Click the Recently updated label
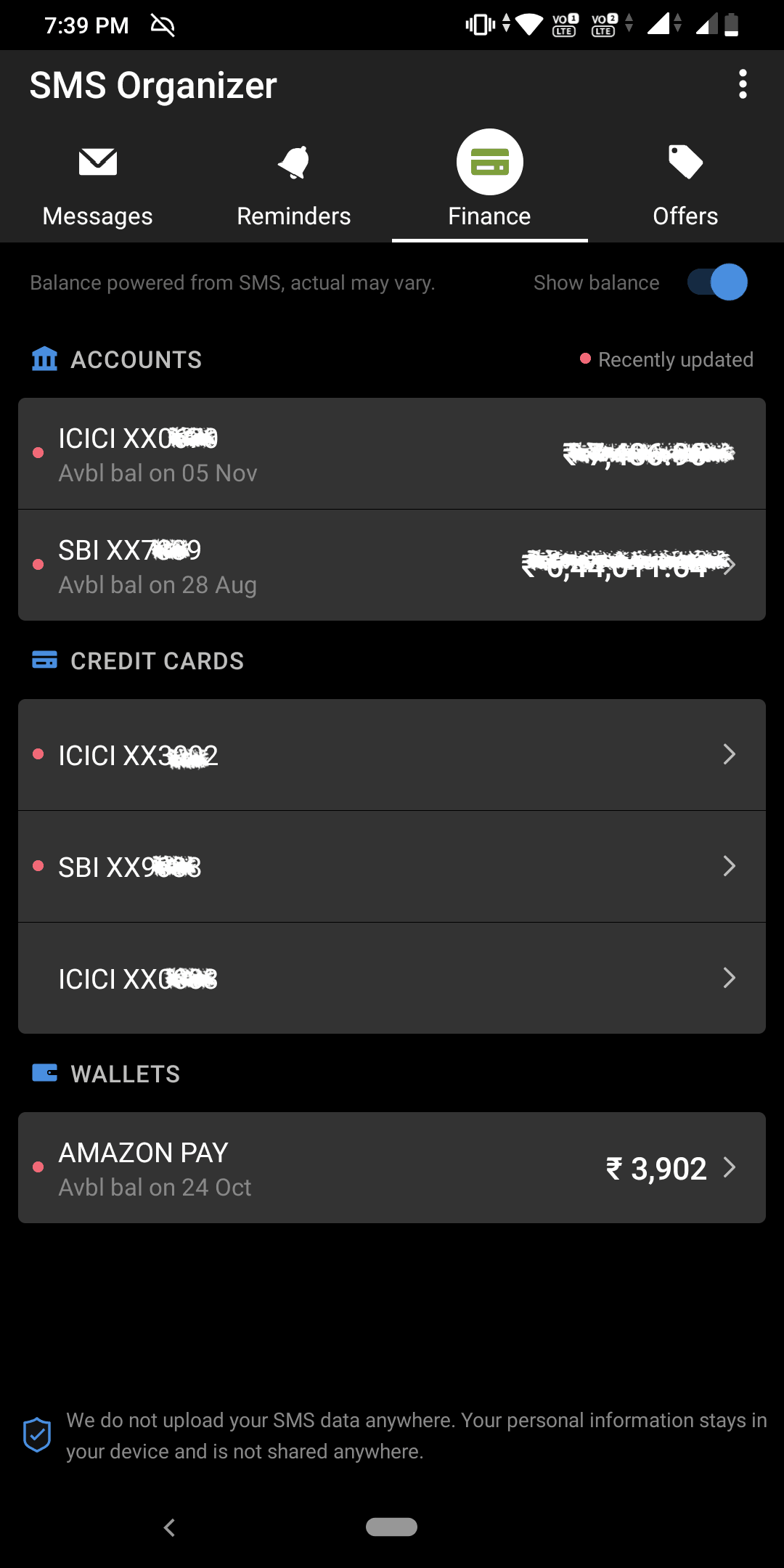 pos(675,359)
